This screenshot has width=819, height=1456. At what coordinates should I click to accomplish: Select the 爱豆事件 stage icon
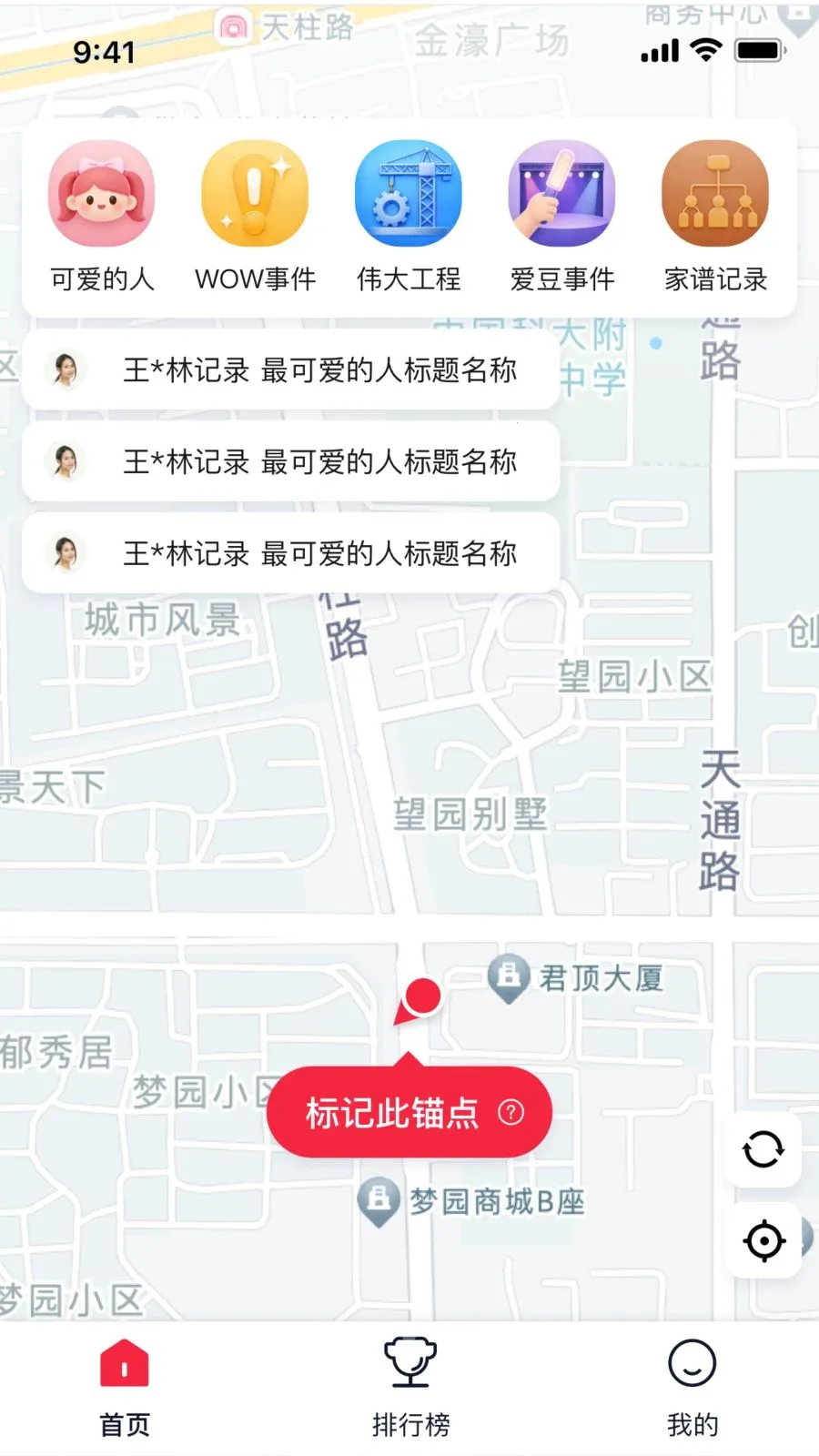561,193
